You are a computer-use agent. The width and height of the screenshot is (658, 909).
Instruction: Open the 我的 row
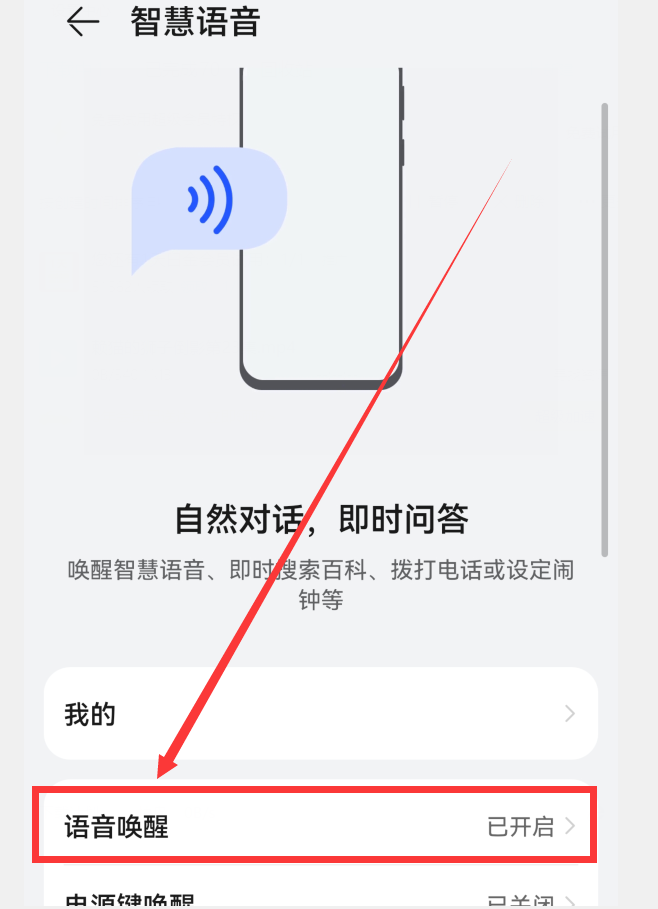(x=320, y=714)
